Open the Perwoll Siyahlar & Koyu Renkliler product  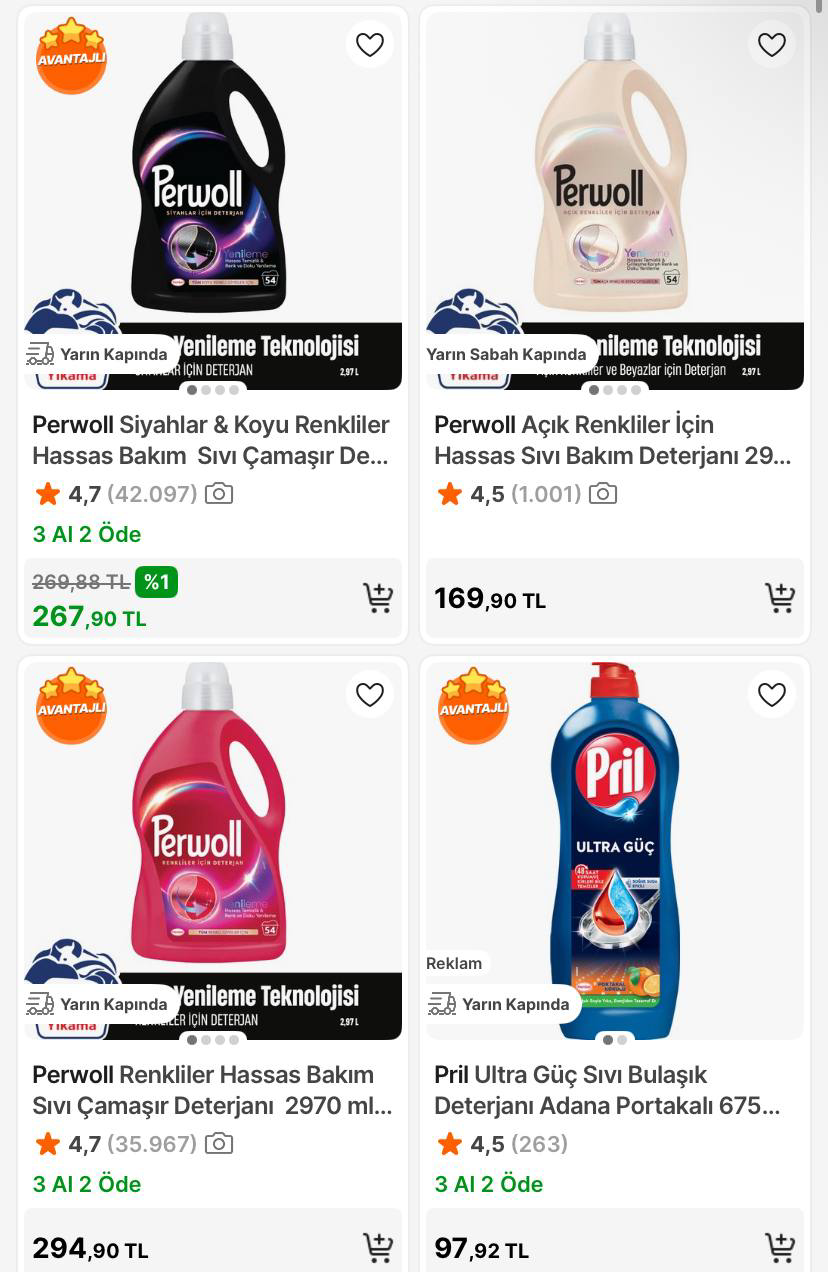[211, 440]
